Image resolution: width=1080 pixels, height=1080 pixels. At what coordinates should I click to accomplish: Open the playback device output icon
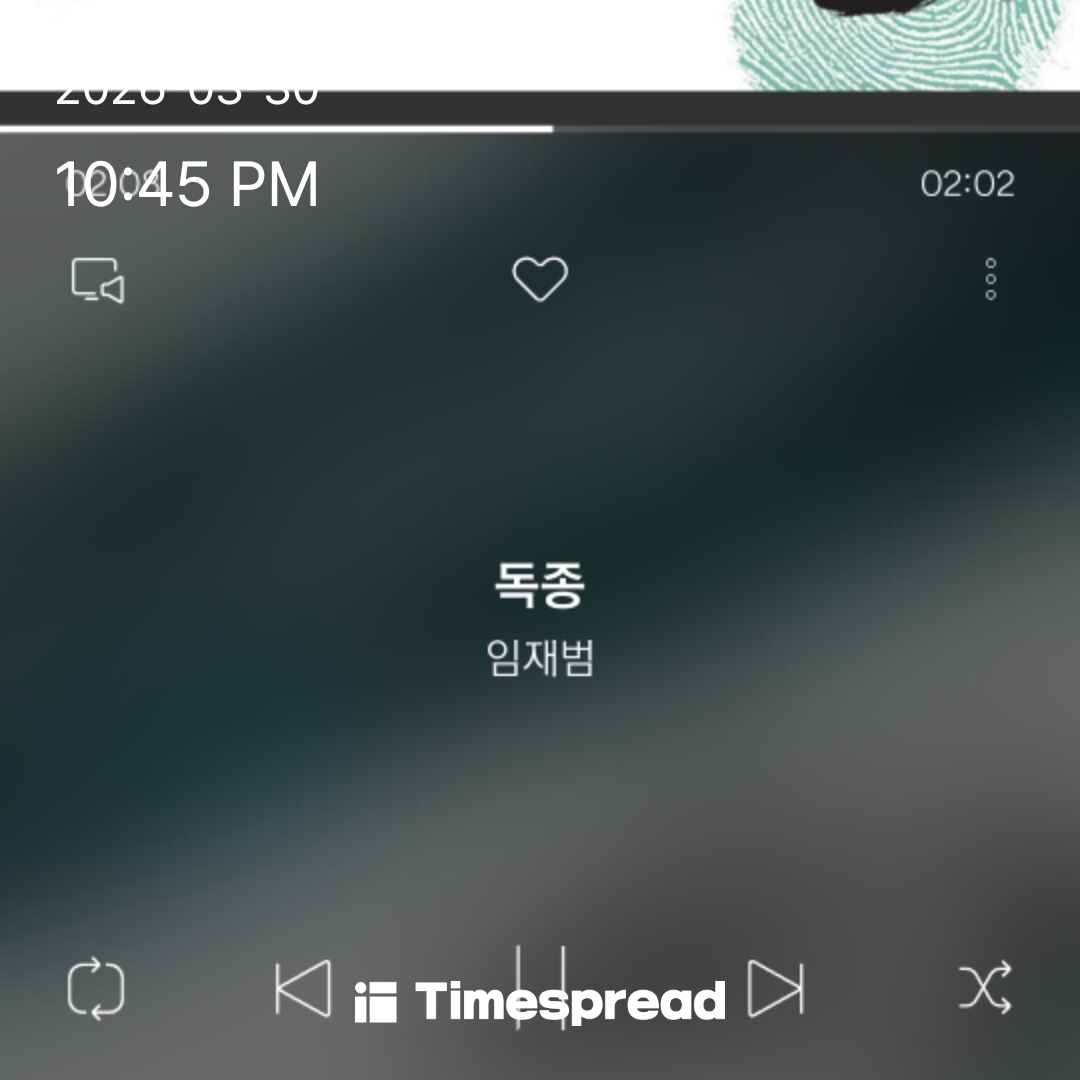(97, 280)
